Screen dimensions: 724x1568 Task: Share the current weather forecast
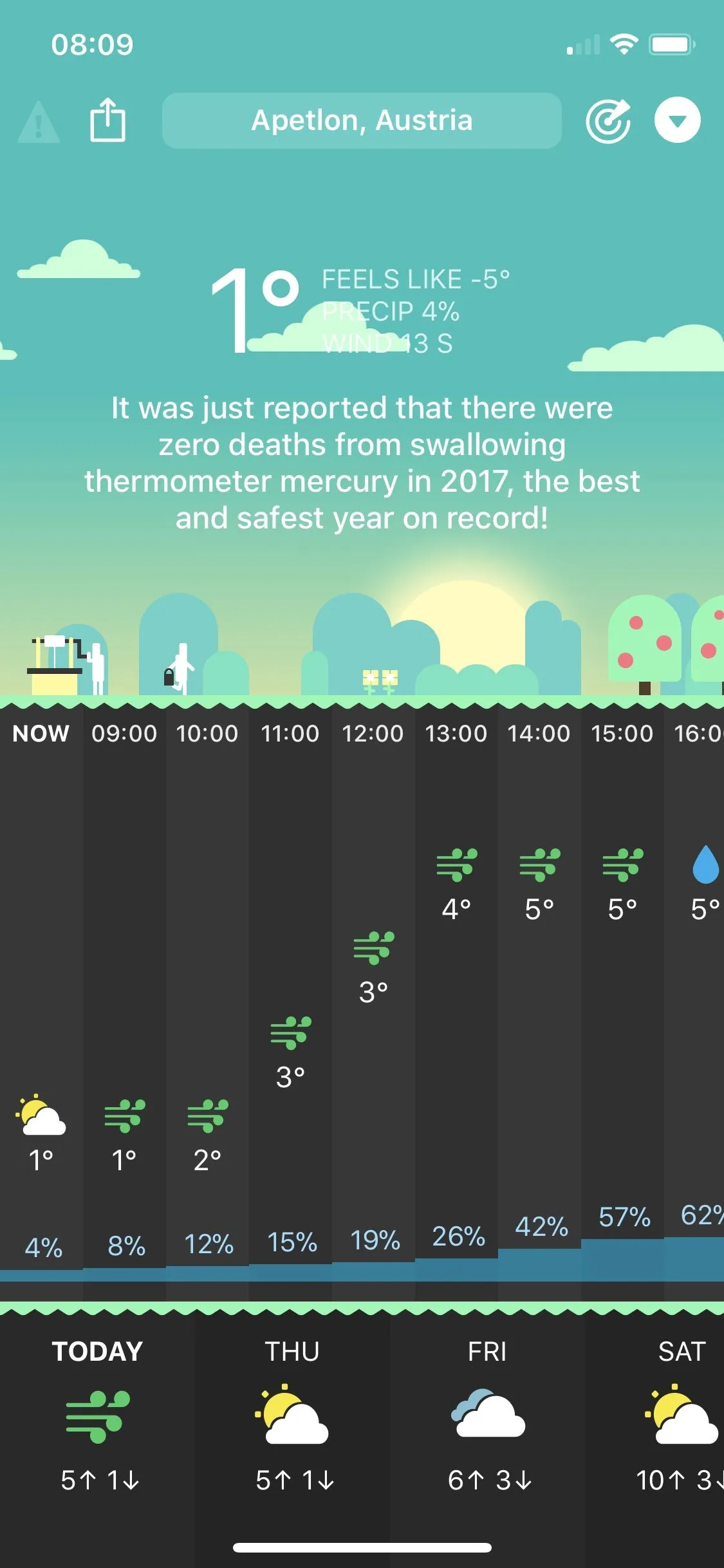tap(107, 120)
